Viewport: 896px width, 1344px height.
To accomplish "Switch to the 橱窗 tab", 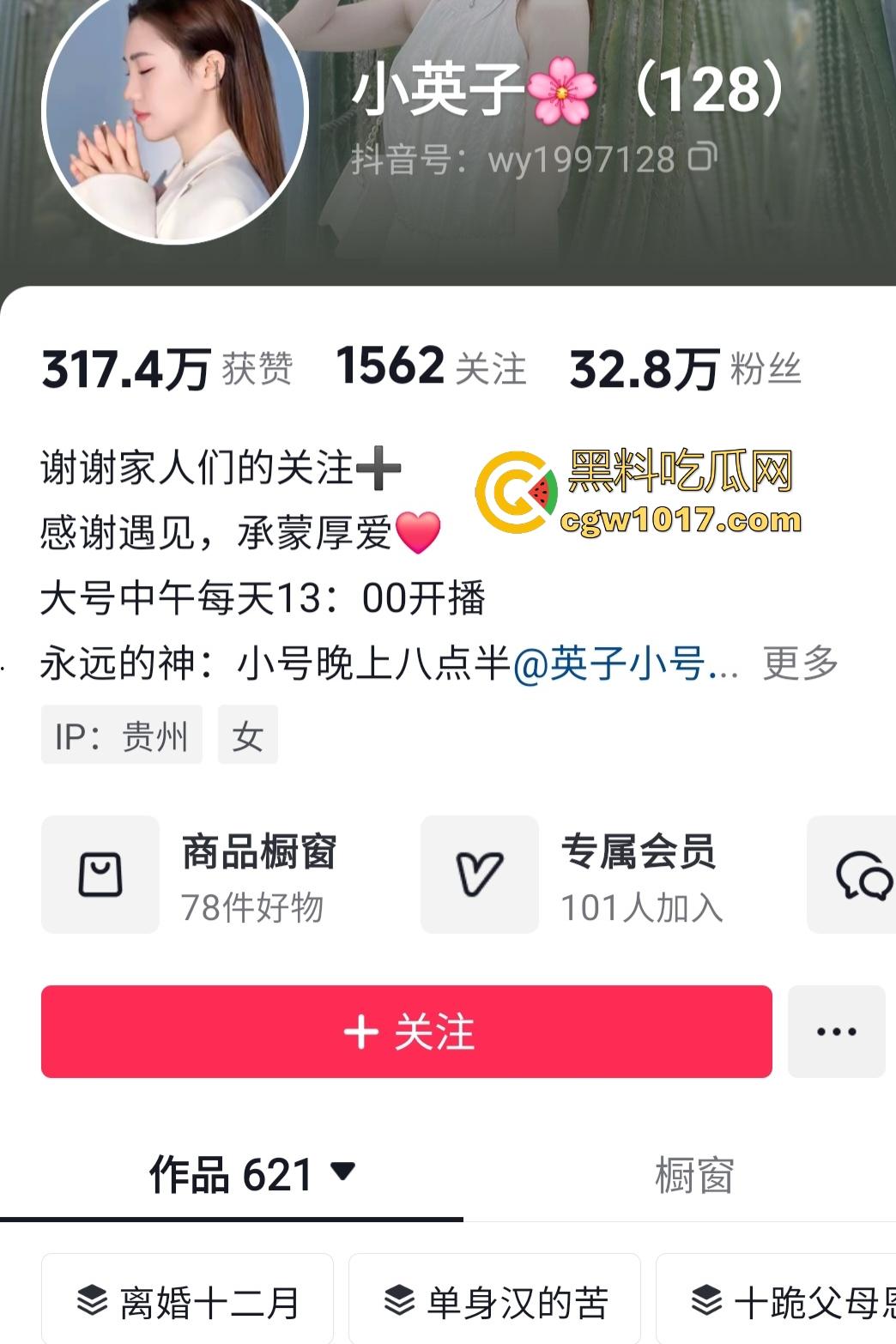I will [x=693, y=1175].
